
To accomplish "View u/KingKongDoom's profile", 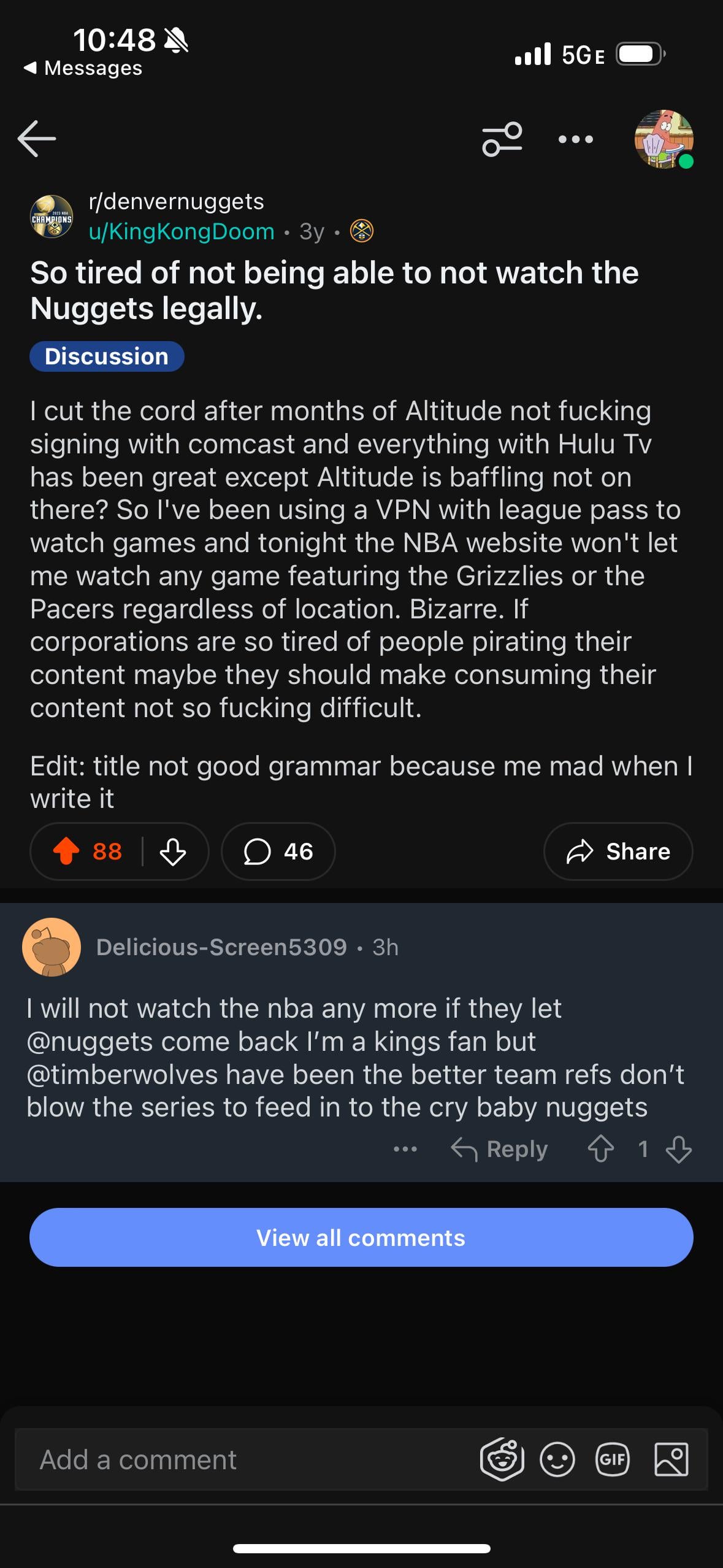I will click(182, 232).
